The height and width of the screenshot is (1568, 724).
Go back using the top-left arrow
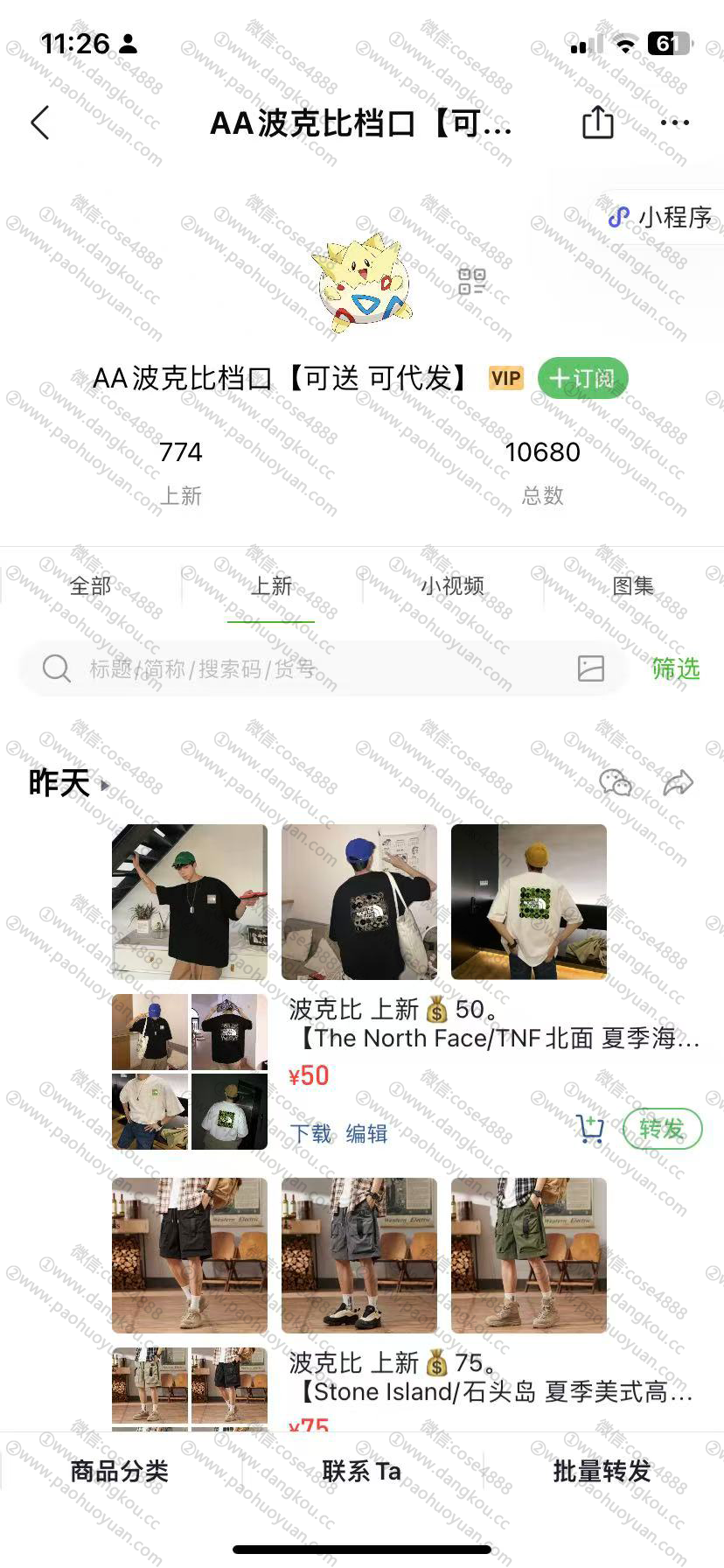click(40, 123)
